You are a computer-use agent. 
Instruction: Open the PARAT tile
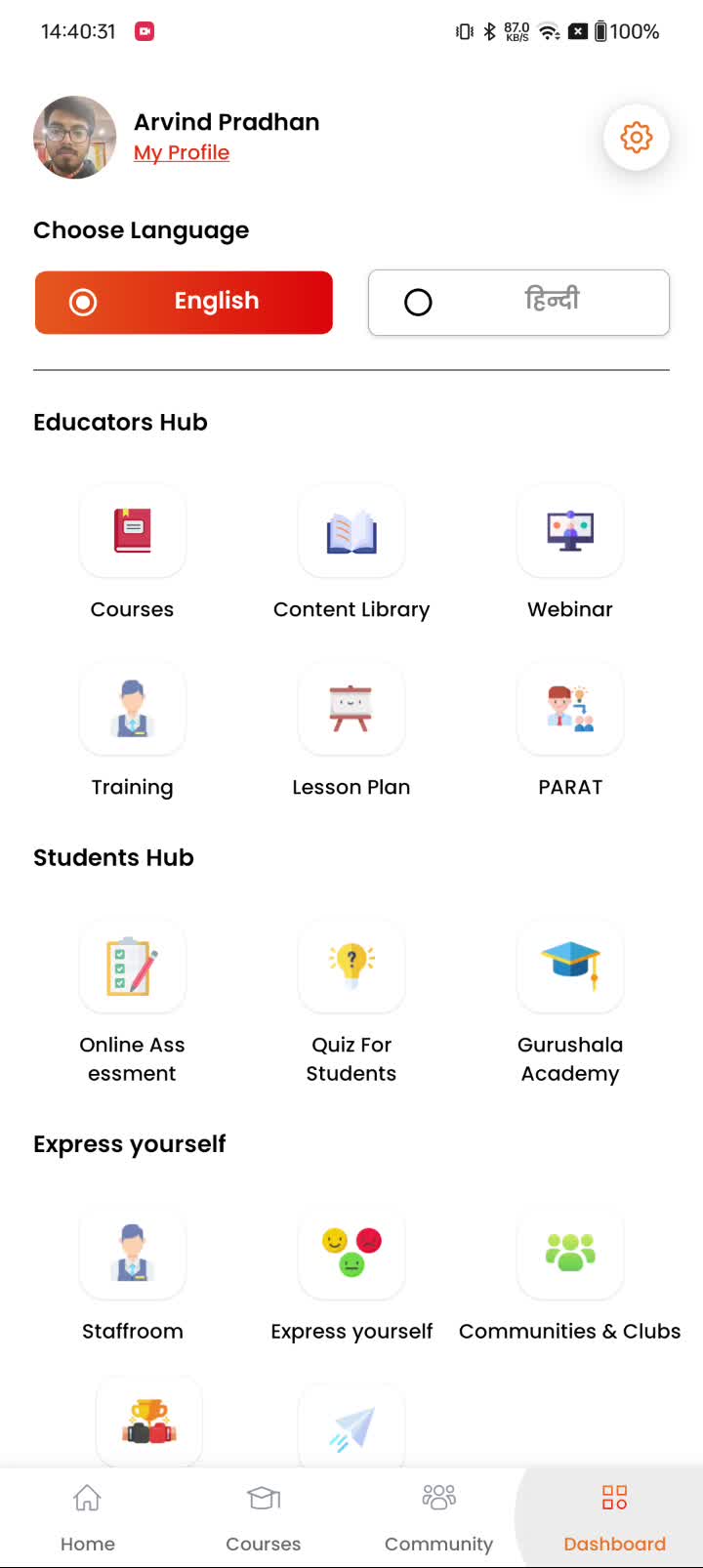570,710
